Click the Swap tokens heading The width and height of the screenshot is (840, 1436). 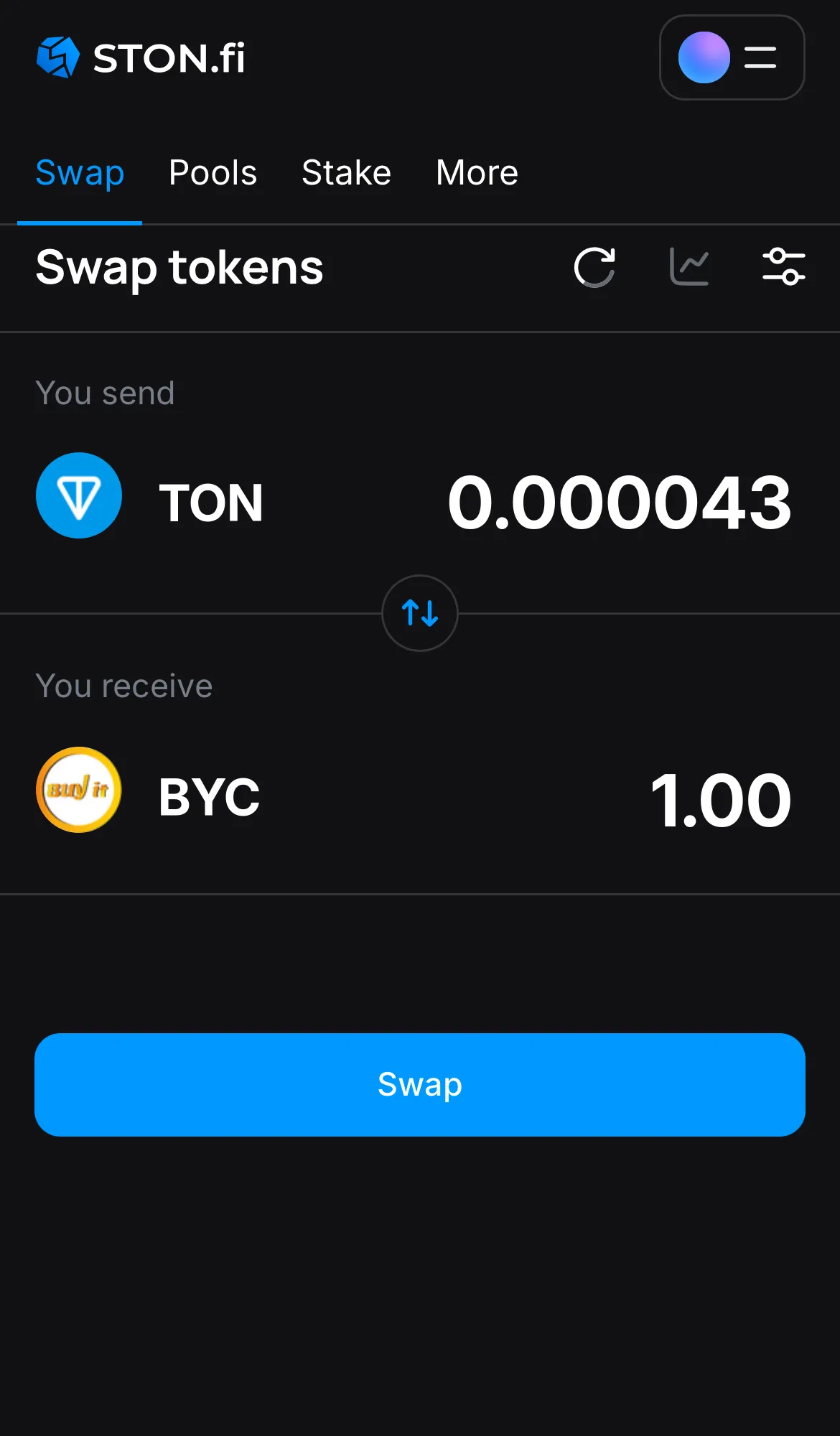[x=179, y=268]
